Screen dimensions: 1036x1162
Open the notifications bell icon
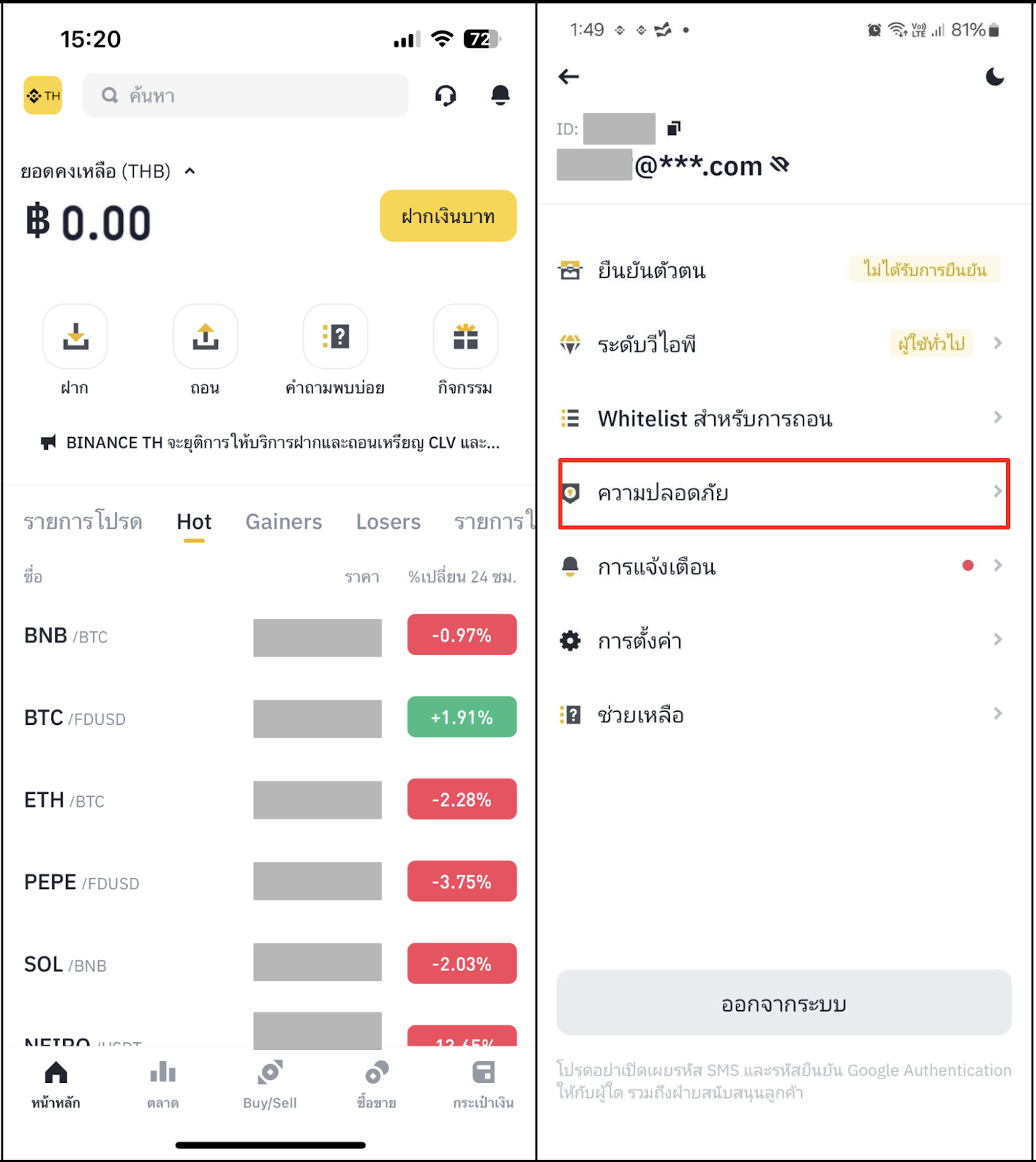point(500,95)
